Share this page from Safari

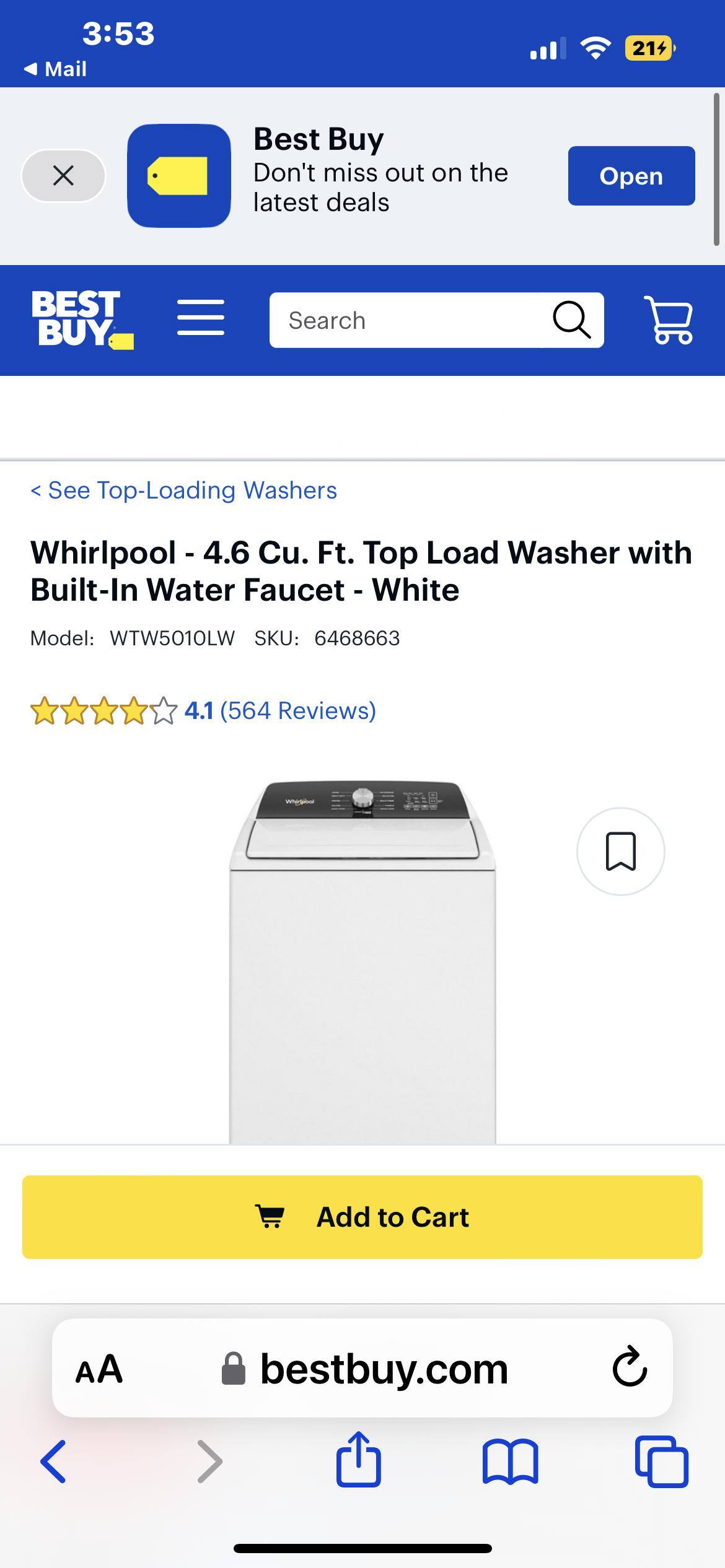coord(358,1460)
